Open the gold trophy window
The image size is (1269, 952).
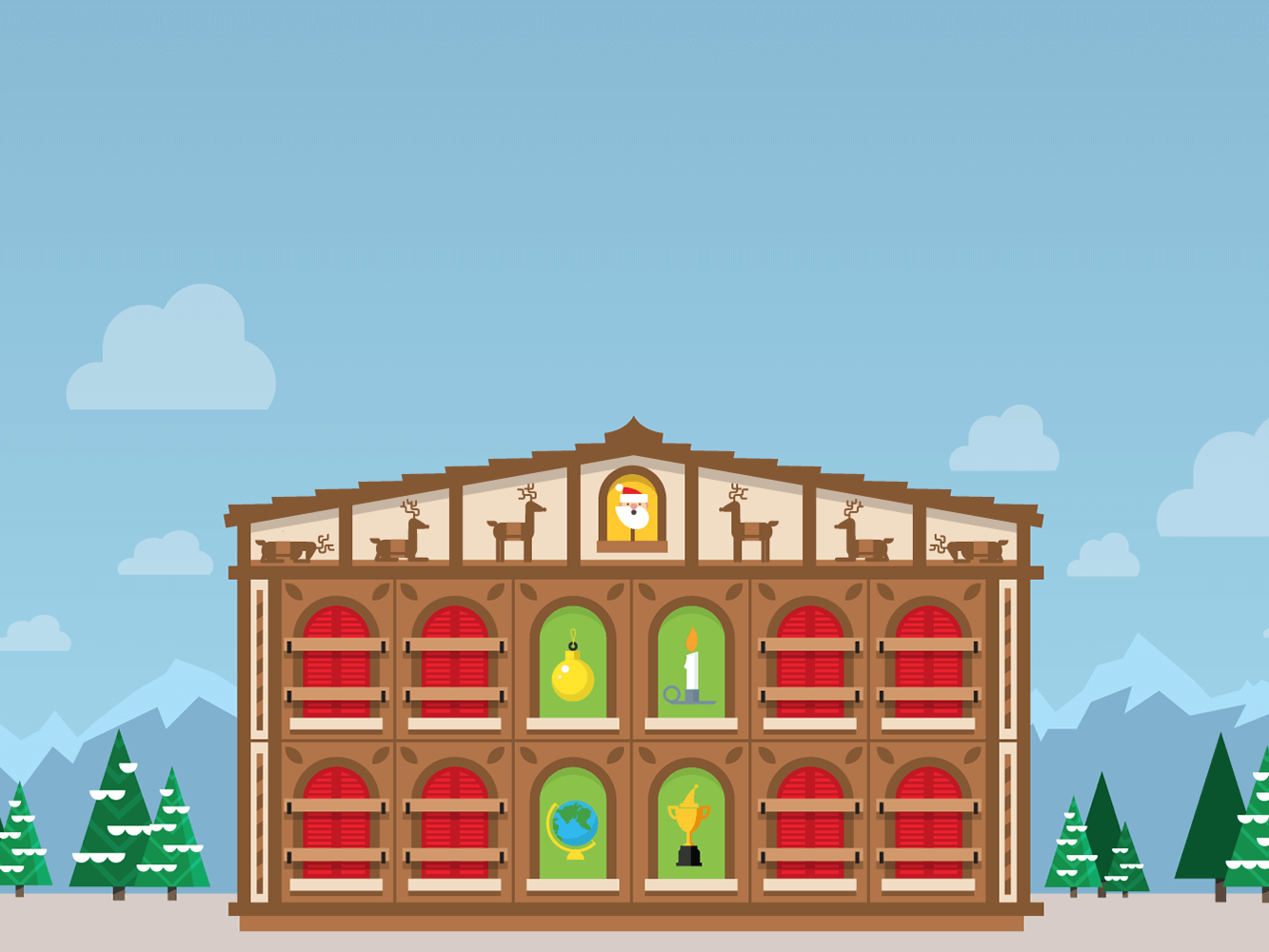(691, 825)
